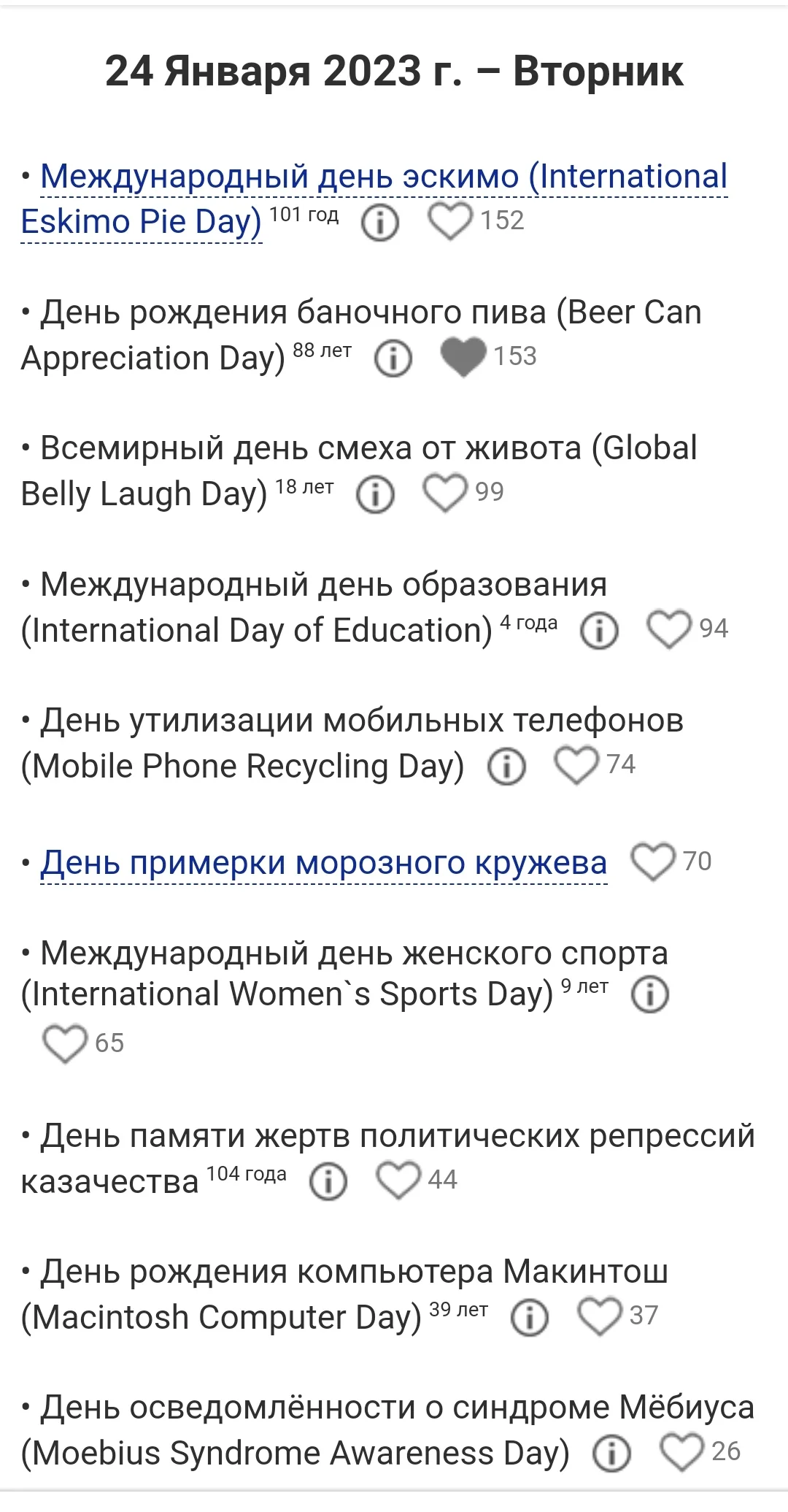
Task: Unlike Beer Can Appreciation Day
Action: click(463, 357)
